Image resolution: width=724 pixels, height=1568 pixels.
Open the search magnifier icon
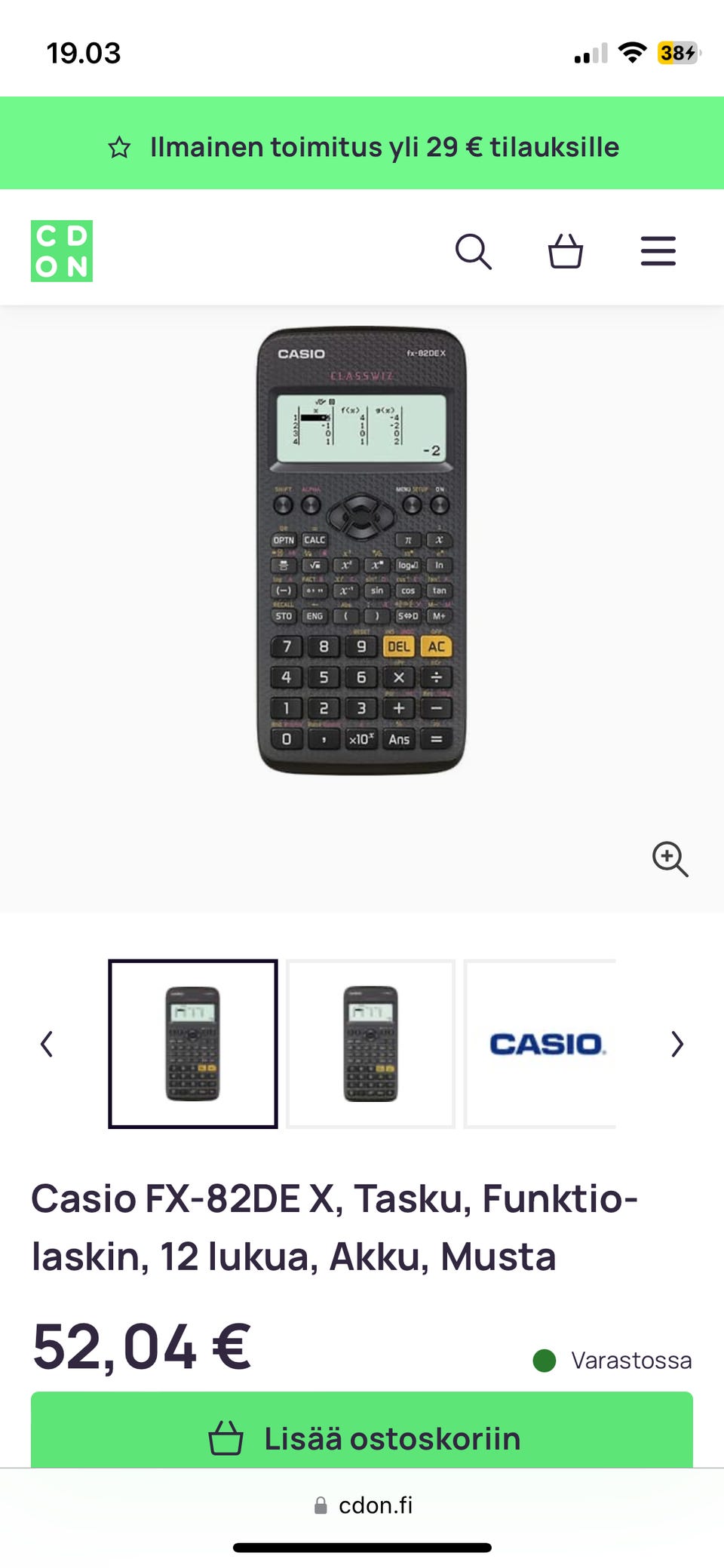point(474,251)
